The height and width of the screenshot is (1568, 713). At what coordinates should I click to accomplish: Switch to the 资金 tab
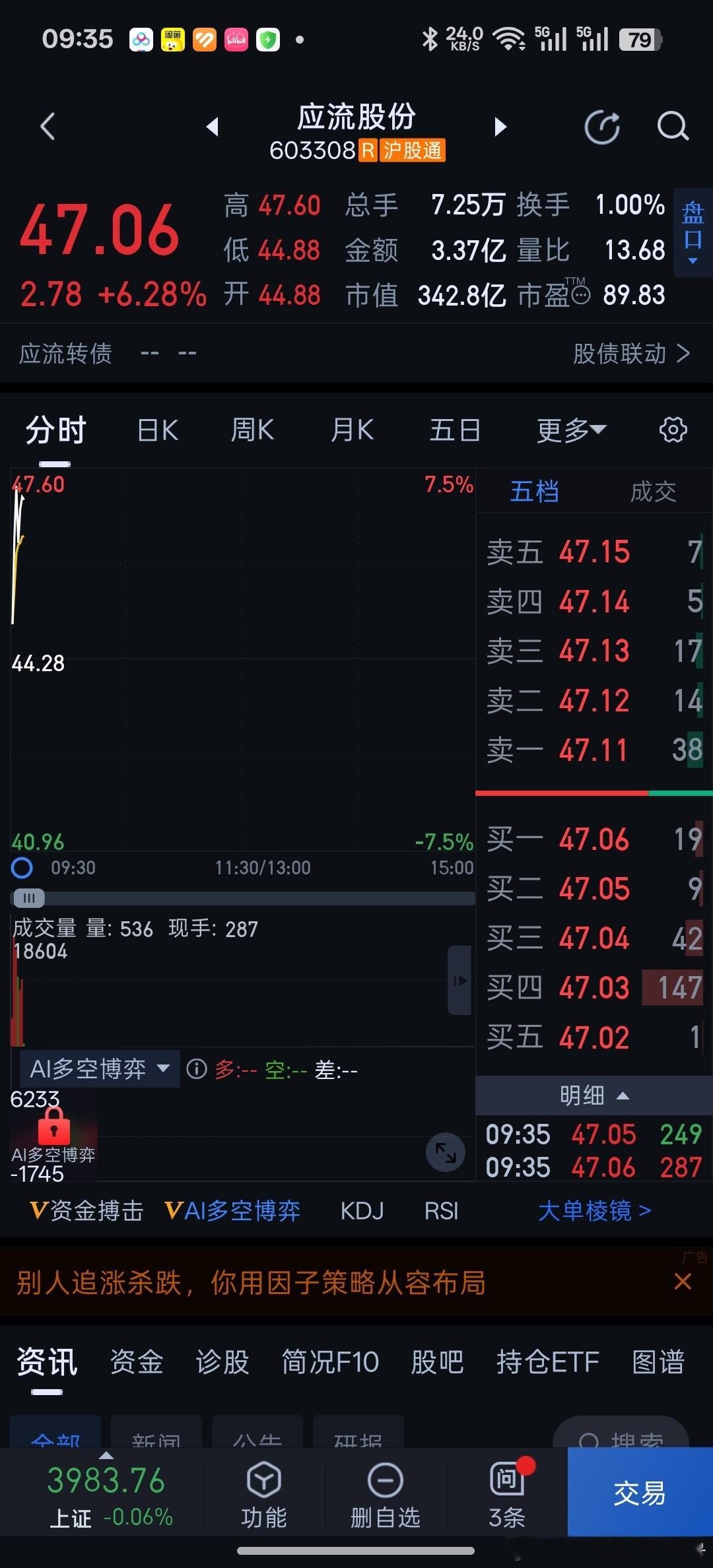coord(136,1361)
